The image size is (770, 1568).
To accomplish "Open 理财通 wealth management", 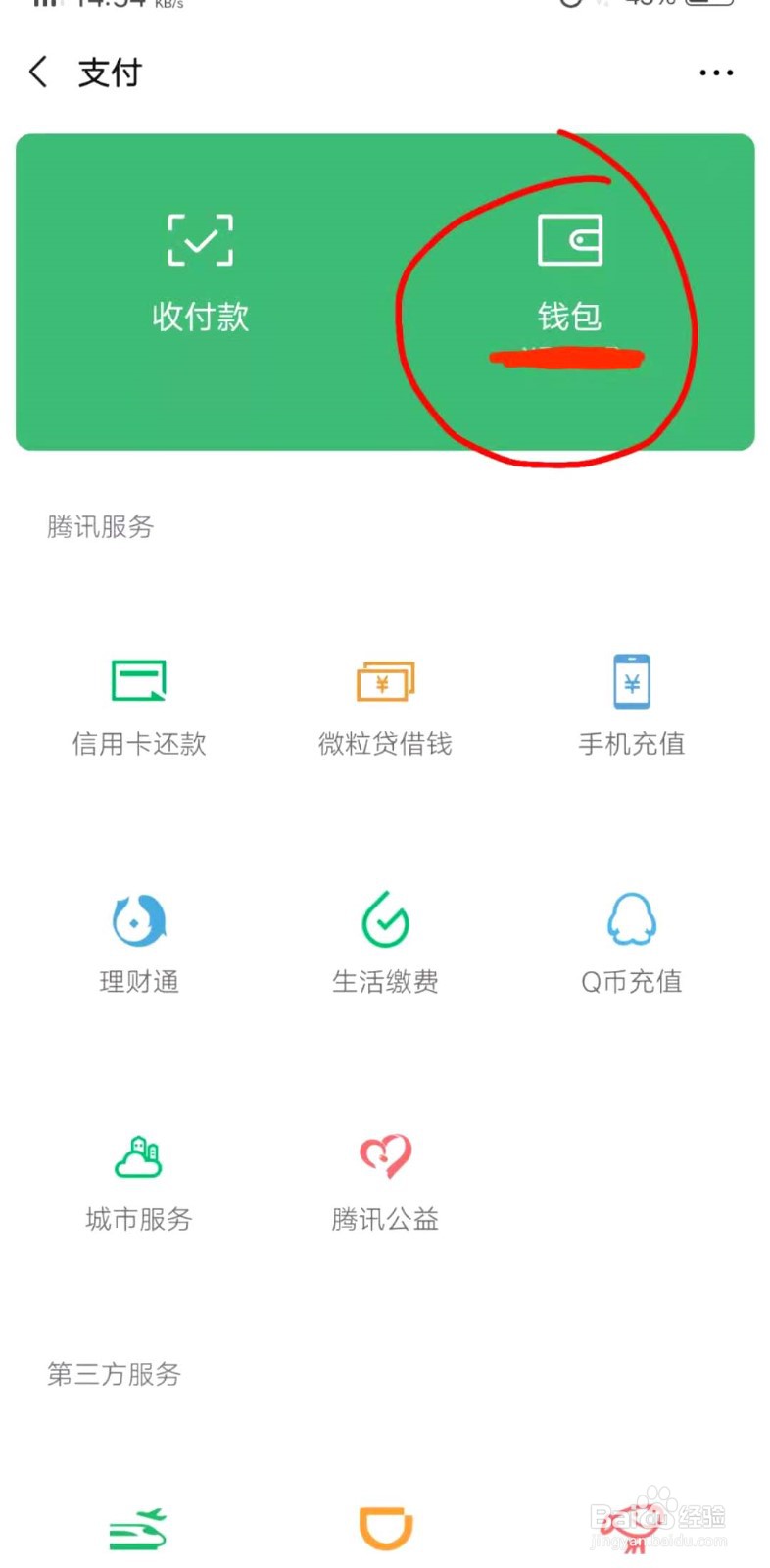I will coord(138,918).
